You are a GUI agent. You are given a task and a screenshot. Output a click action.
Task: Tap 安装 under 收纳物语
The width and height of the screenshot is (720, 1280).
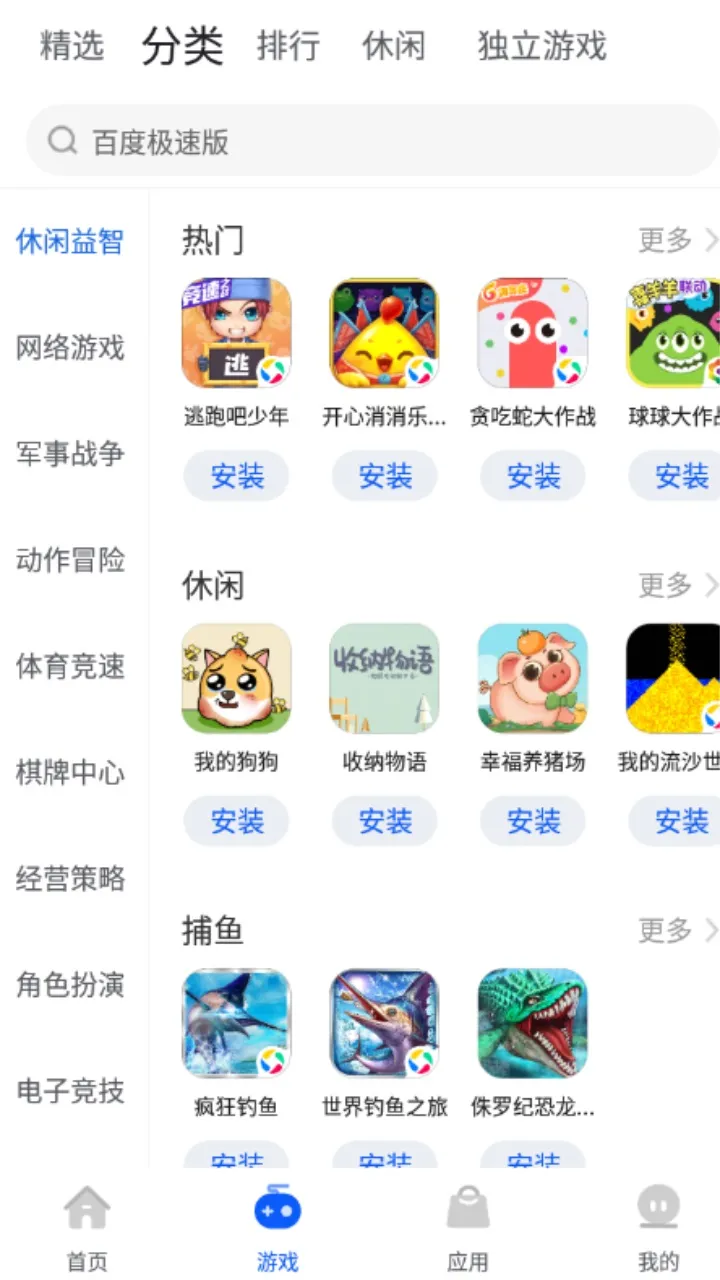(x=385, y=822)
